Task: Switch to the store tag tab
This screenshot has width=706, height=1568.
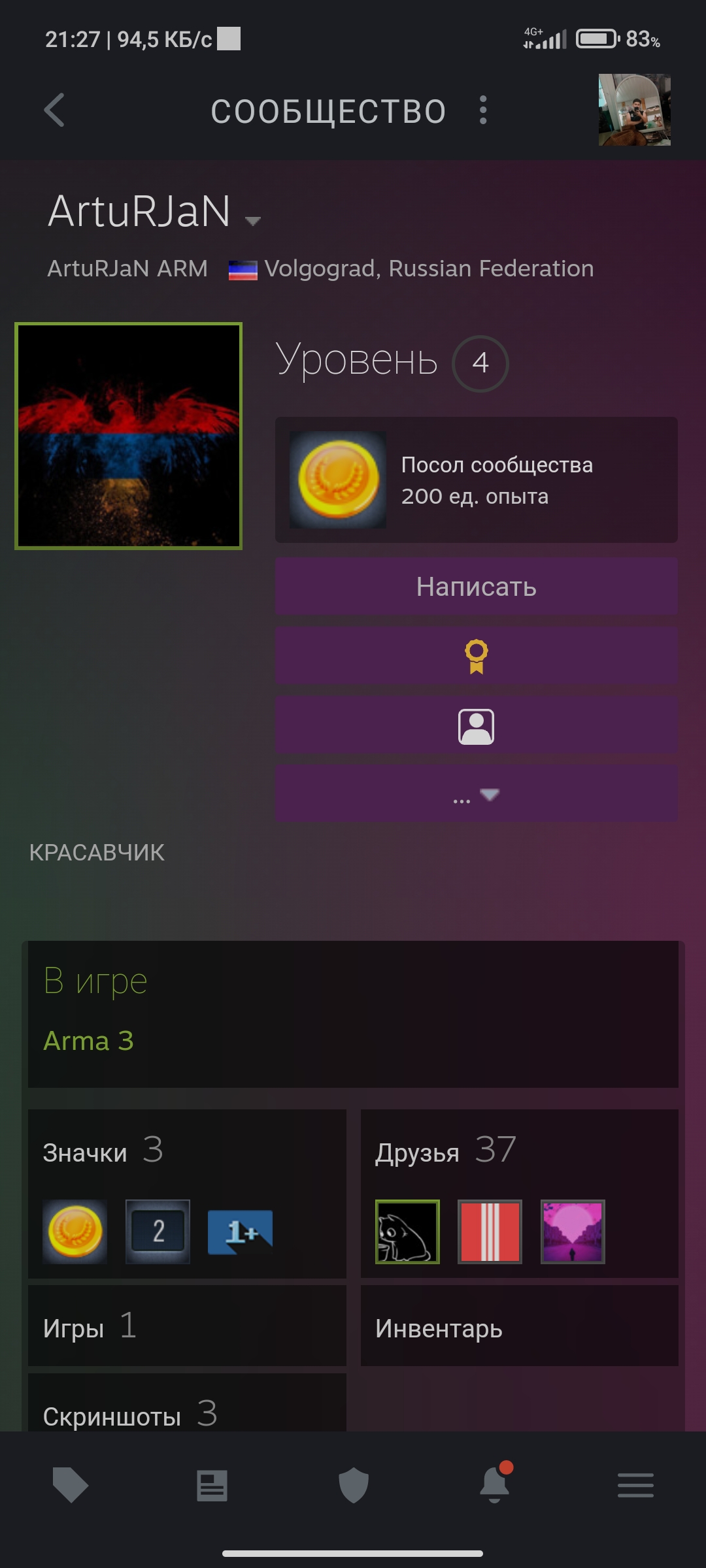Action: pos(71,1486)
